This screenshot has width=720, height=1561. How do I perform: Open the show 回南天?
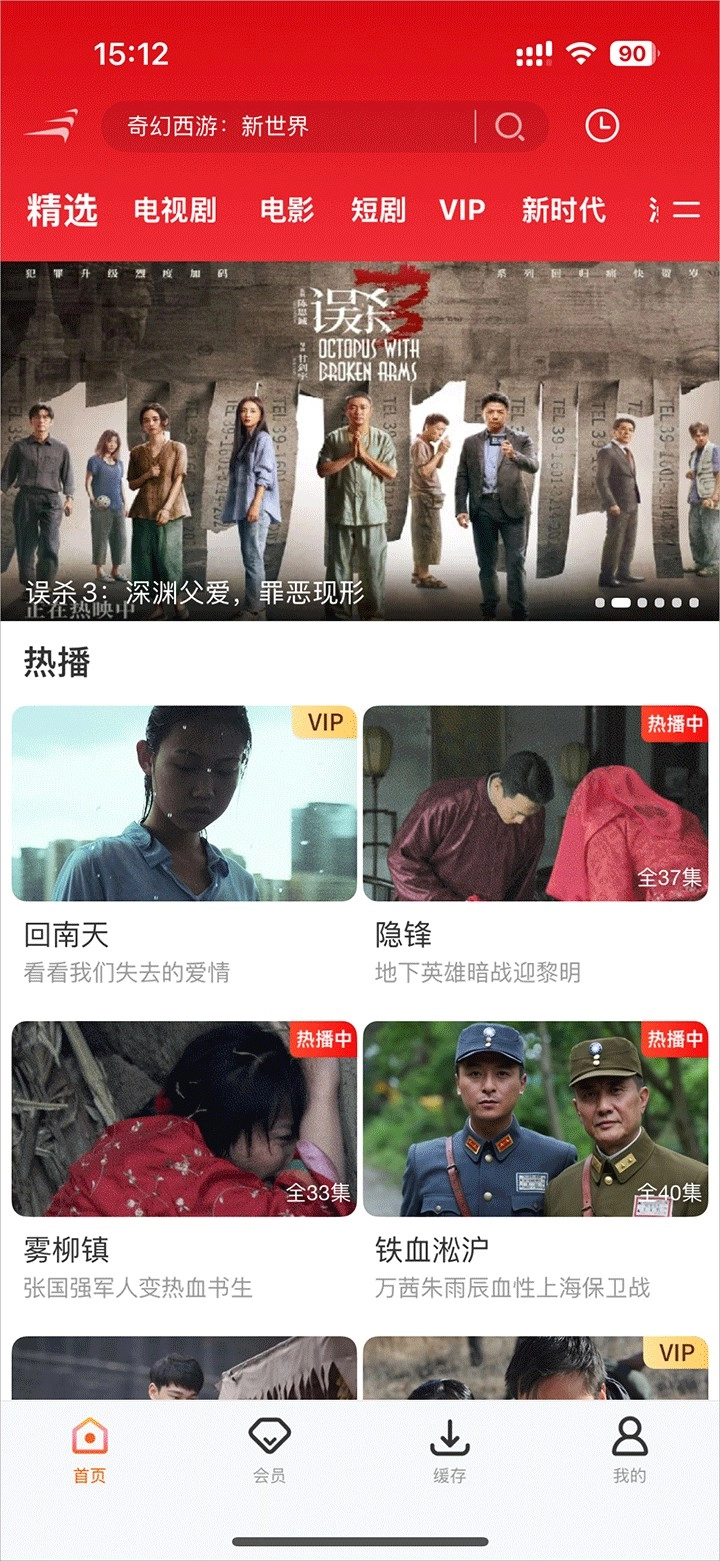click(184, 804)
